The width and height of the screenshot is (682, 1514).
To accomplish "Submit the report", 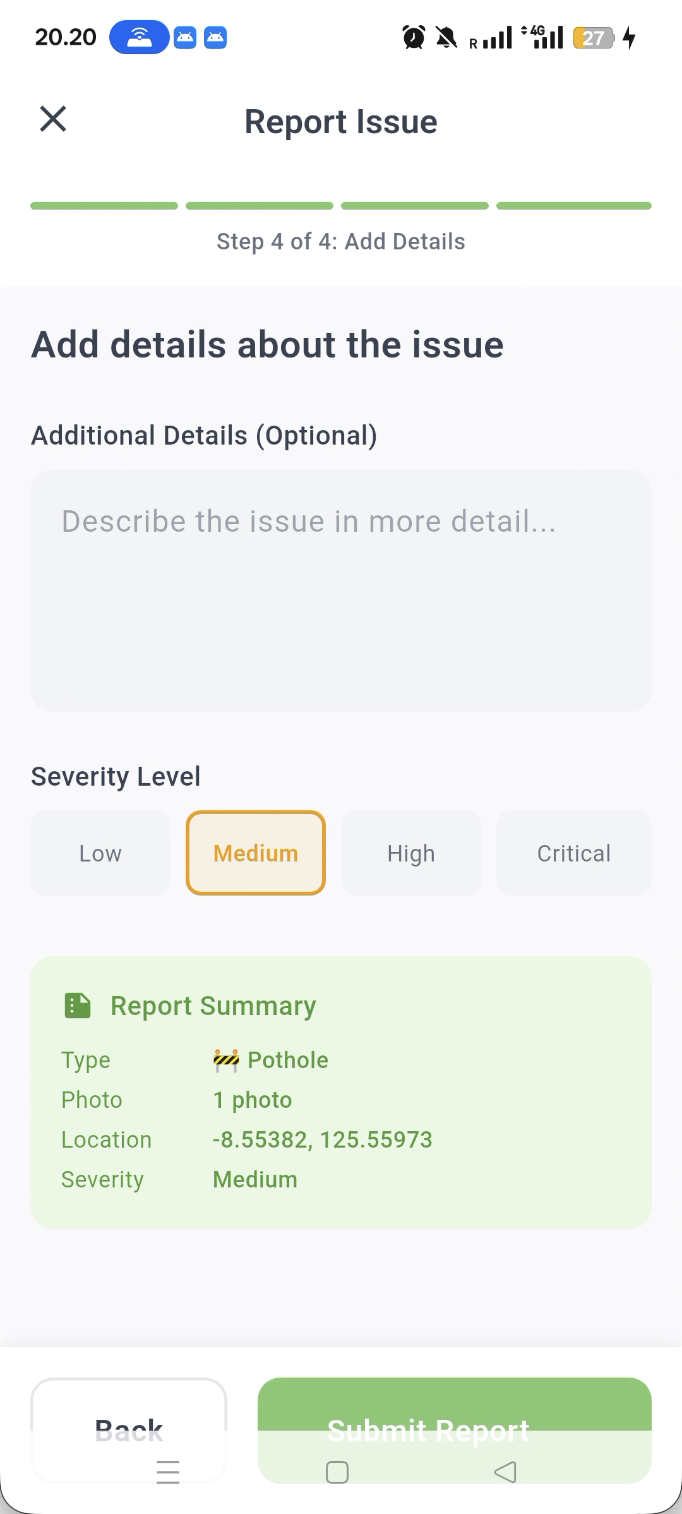I will (454, 1410).
